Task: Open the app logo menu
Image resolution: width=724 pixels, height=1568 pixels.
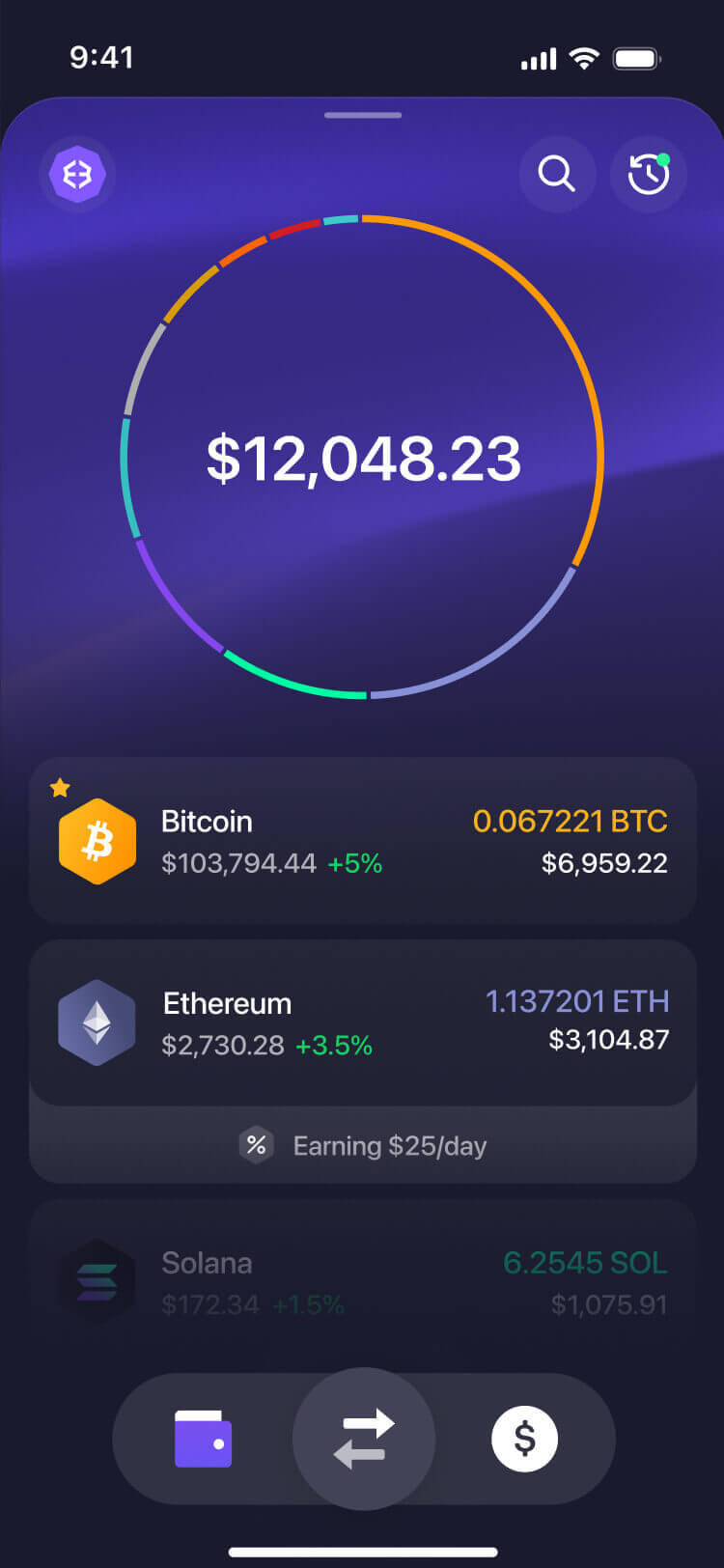Action: point(78,174)
